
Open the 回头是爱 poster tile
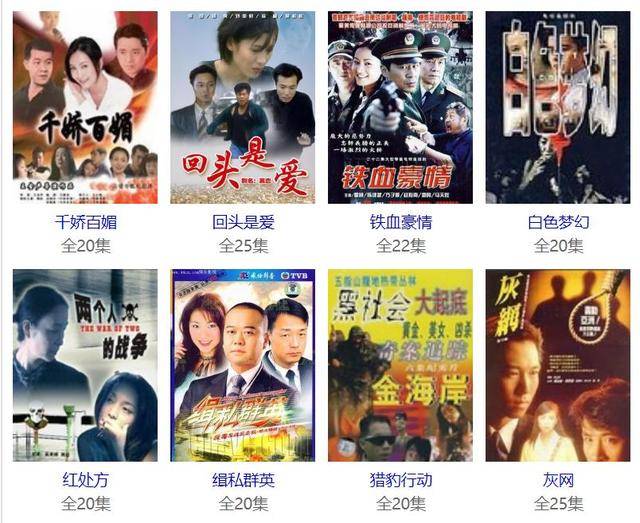click(243, 108)
